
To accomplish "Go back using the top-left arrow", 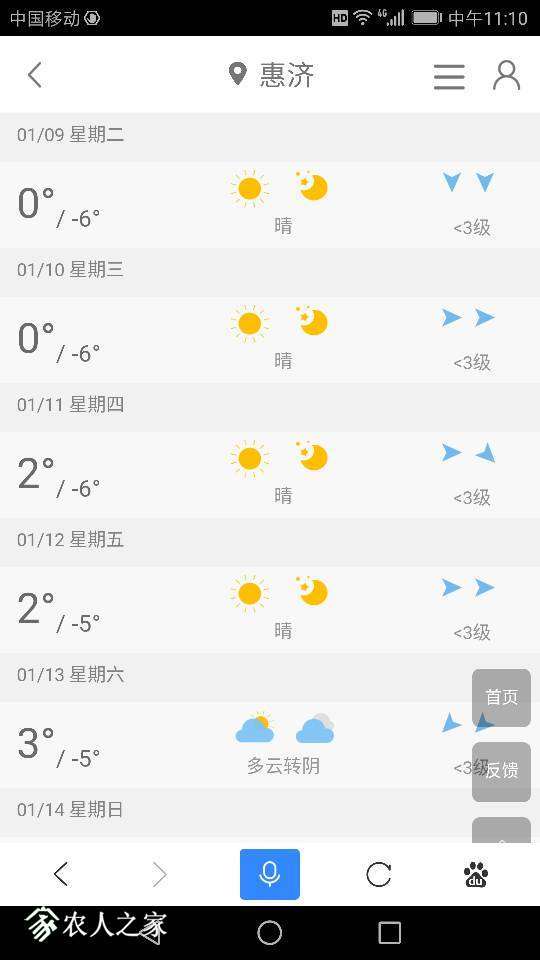I will [35, 75].
